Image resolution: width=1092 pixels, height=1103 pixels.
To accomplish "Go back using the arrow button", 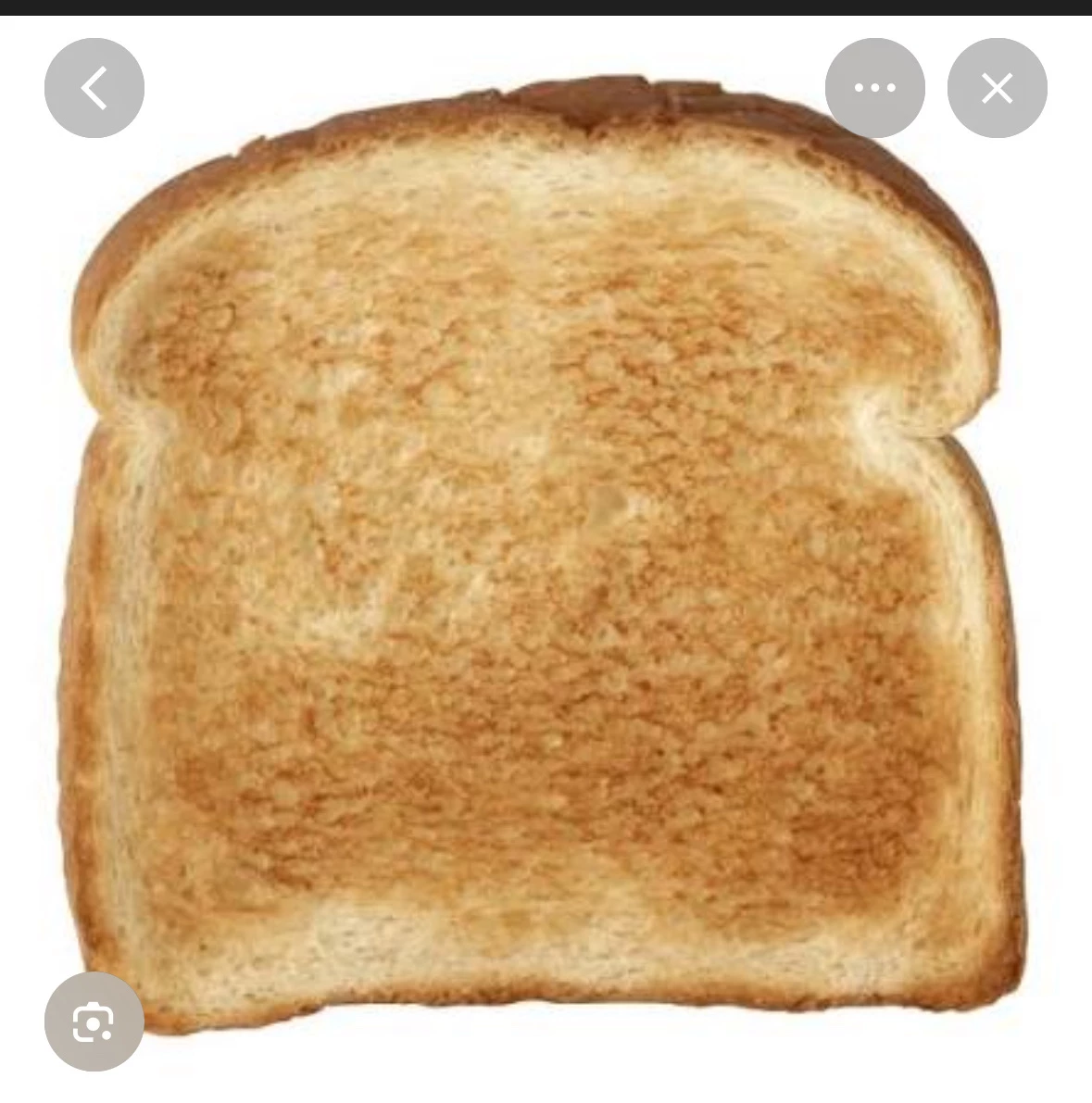I will pos(94,88).
